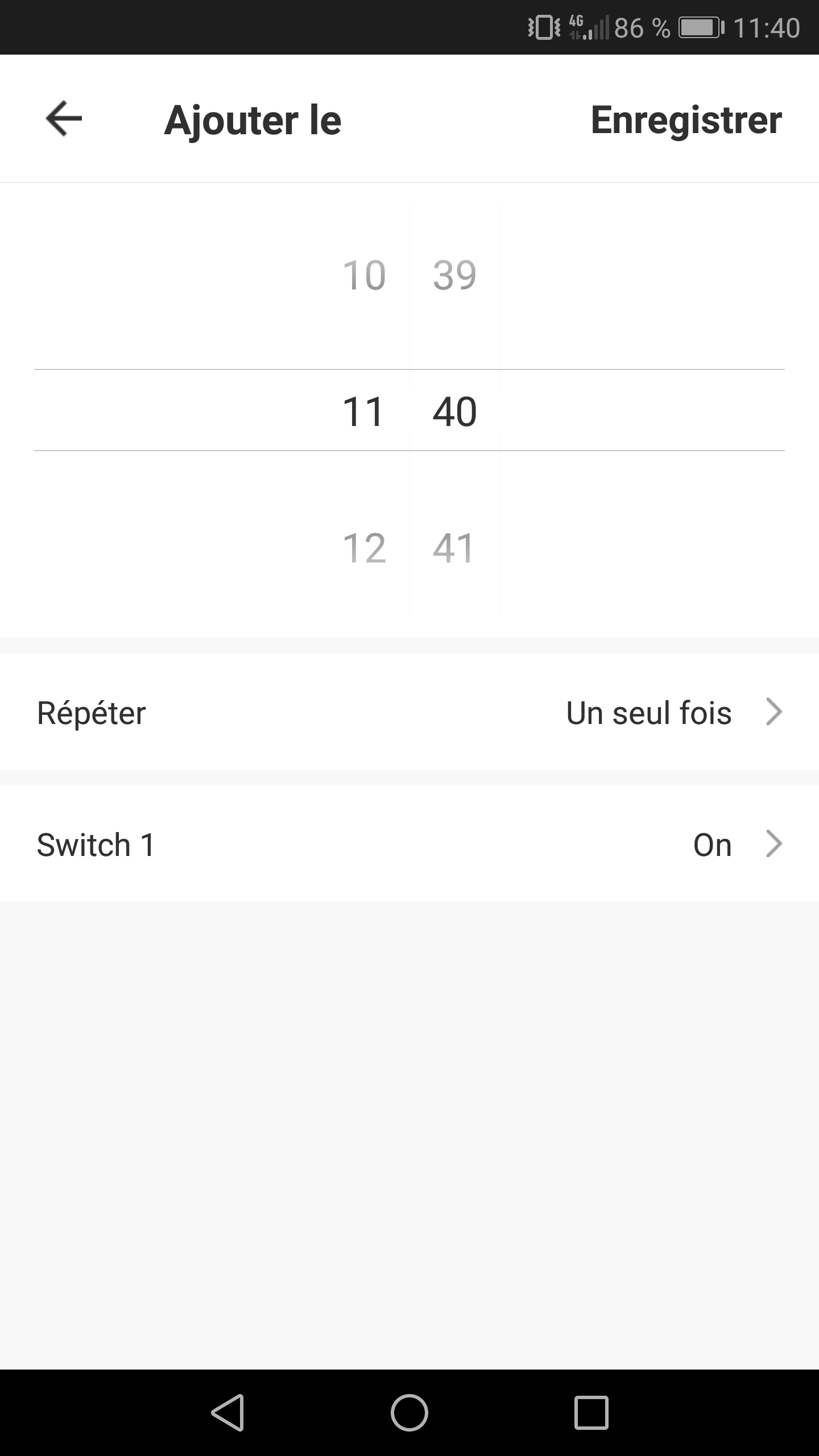Tap Enregistrer to save the timer

tap(686, 120)
